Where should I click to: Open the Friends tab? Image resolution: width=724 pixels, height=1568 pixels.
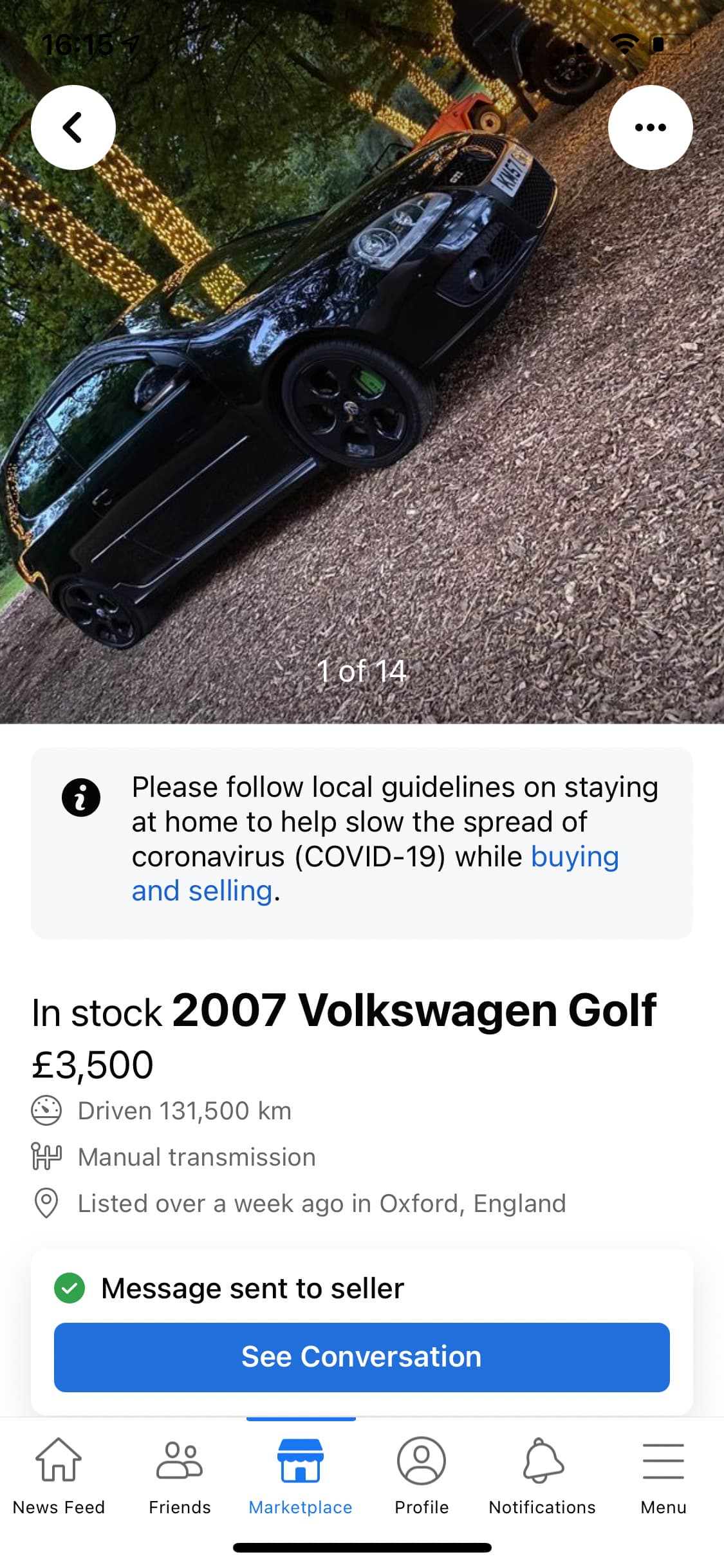pyautogui.click(x=180, y=1475)
